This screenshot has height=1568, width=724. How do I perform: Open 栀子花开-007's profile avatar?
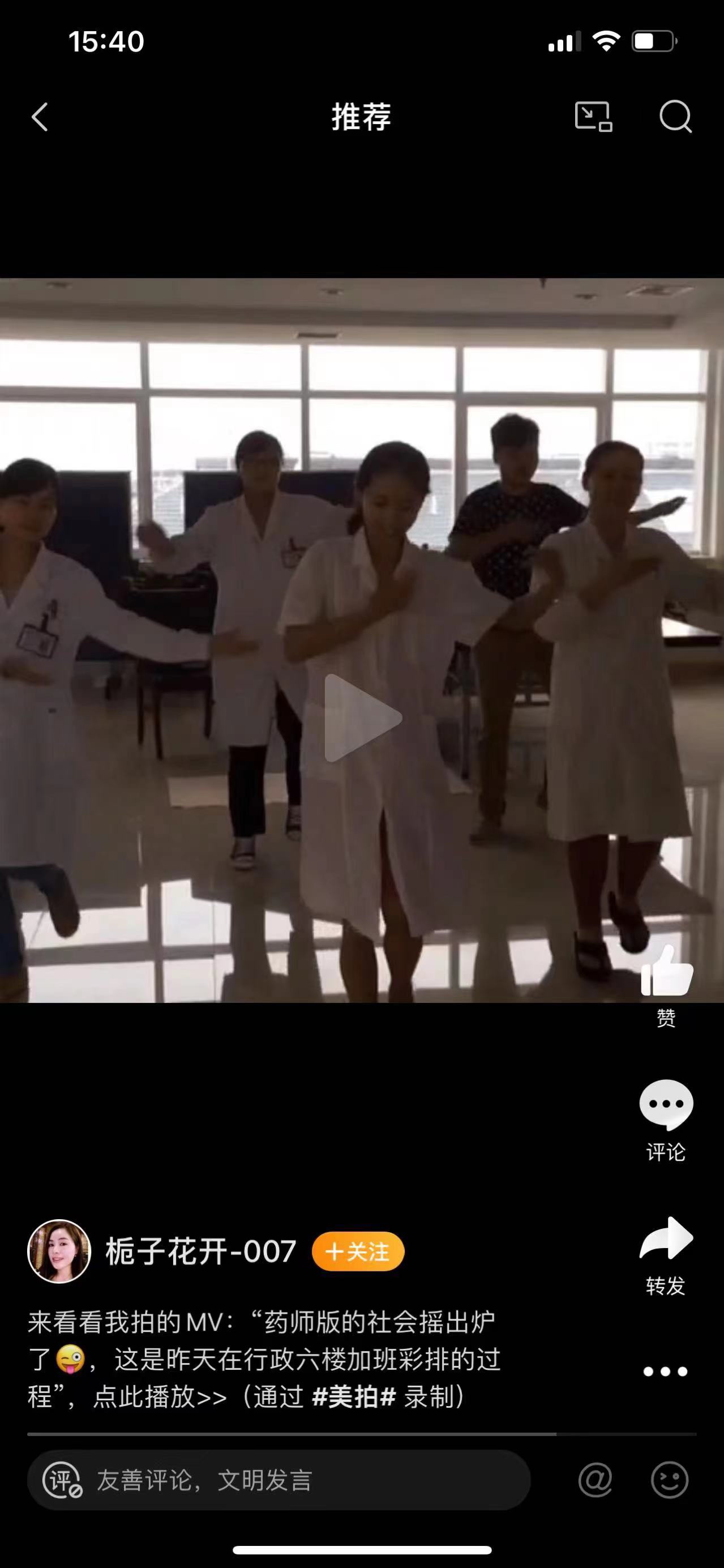tap(59, 1252)
